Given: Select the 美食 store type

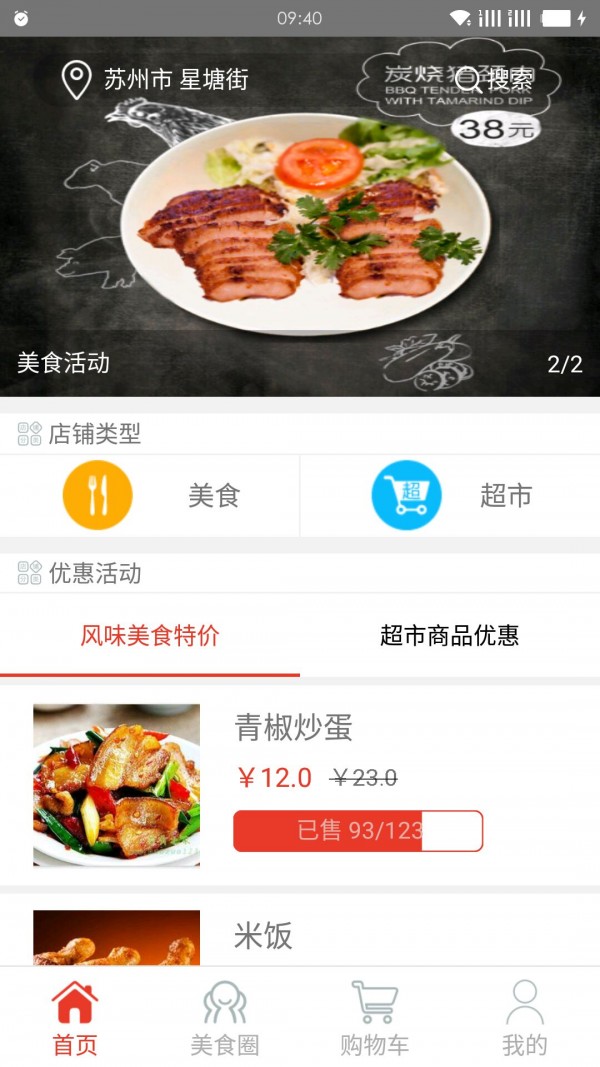Looking at the screenshot, I should (150, 495).
